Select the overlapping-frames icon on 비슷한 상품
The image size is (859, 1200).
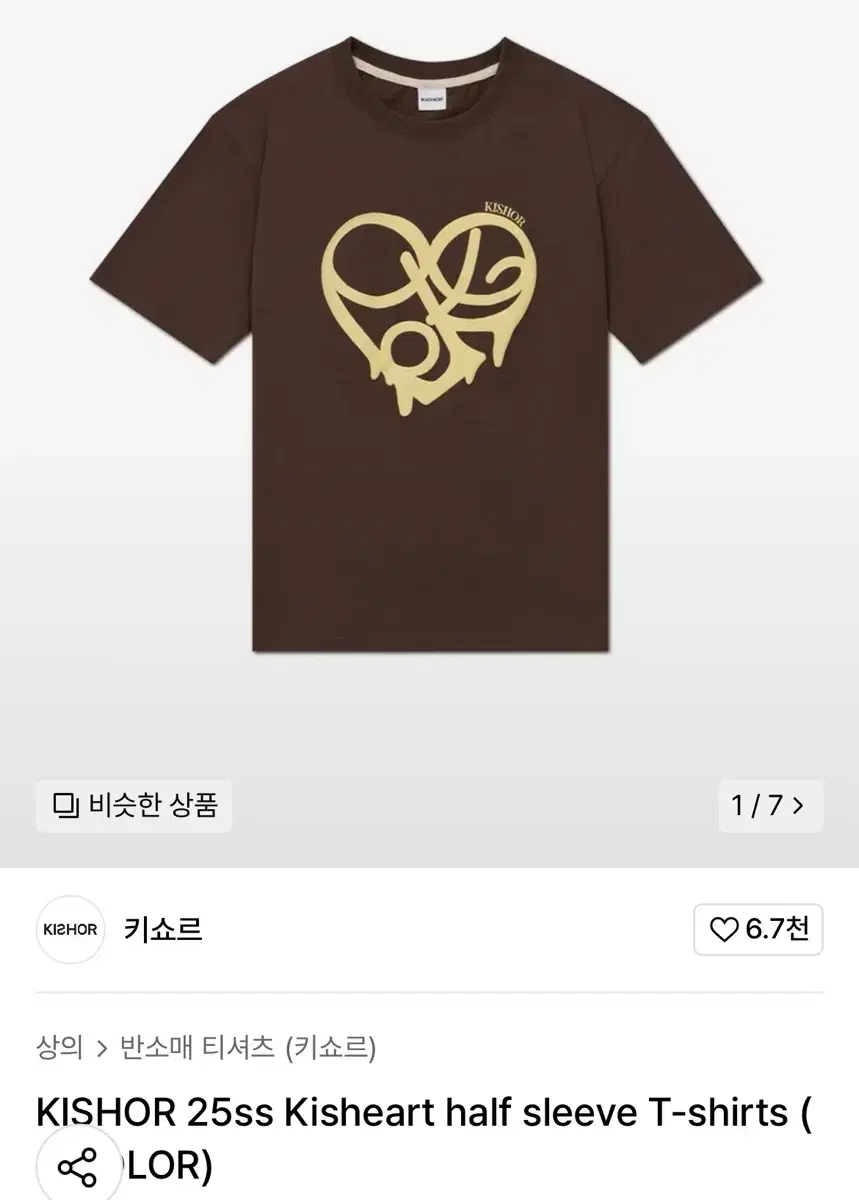pyautogui.click(x=65, y=803)
